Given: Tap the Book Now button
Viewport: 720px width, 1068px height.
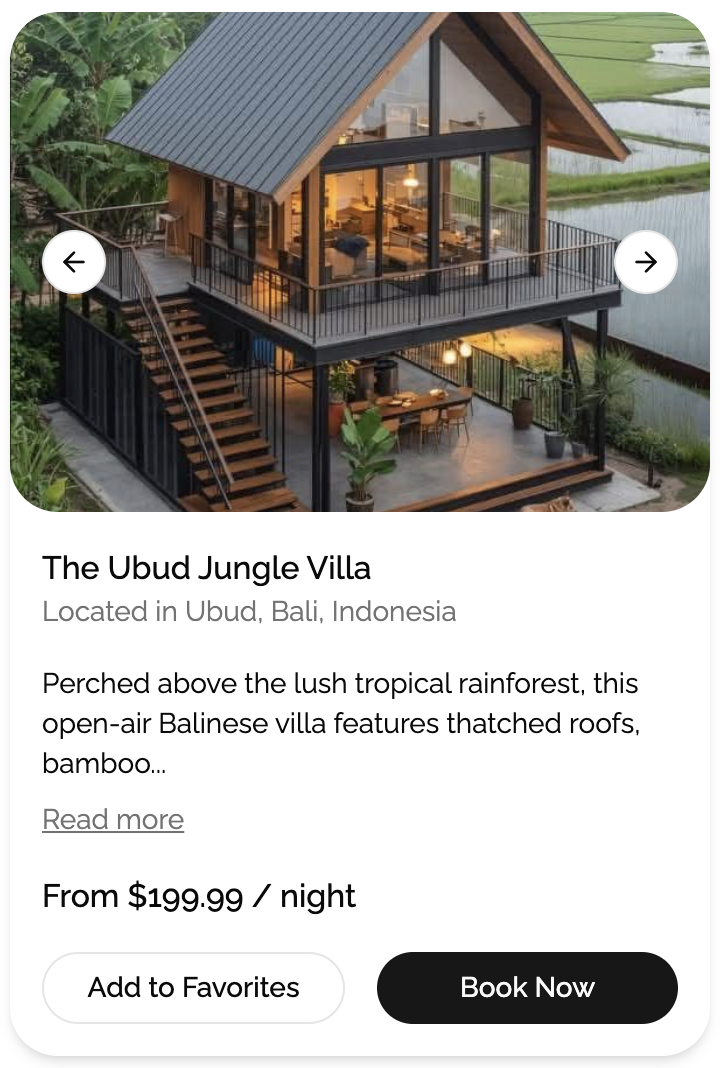Looking at the screenshot, I should point(527,987).
